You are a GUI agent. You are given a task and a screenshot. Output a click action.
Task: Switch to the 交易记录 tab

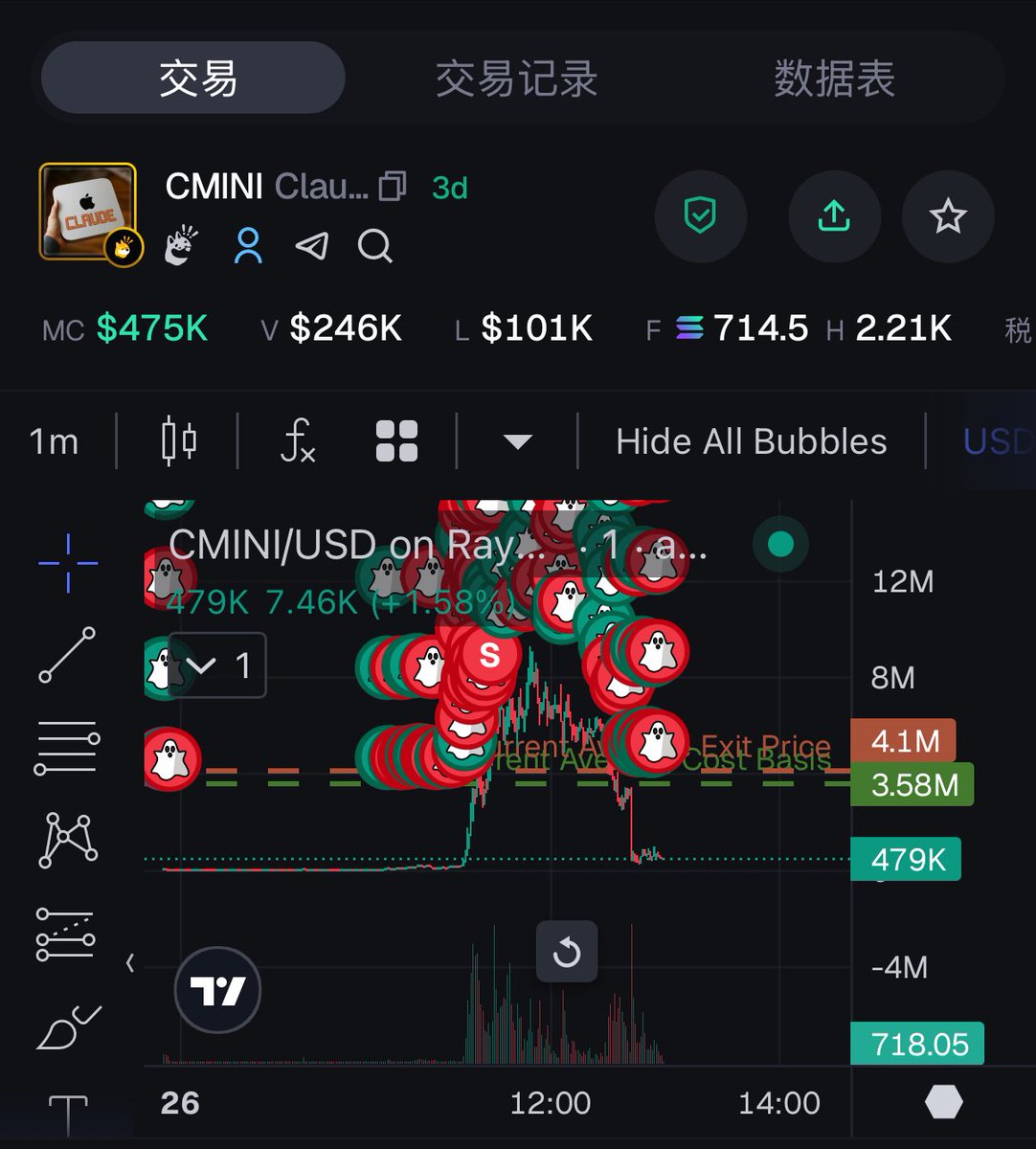[x=516, y=79]
